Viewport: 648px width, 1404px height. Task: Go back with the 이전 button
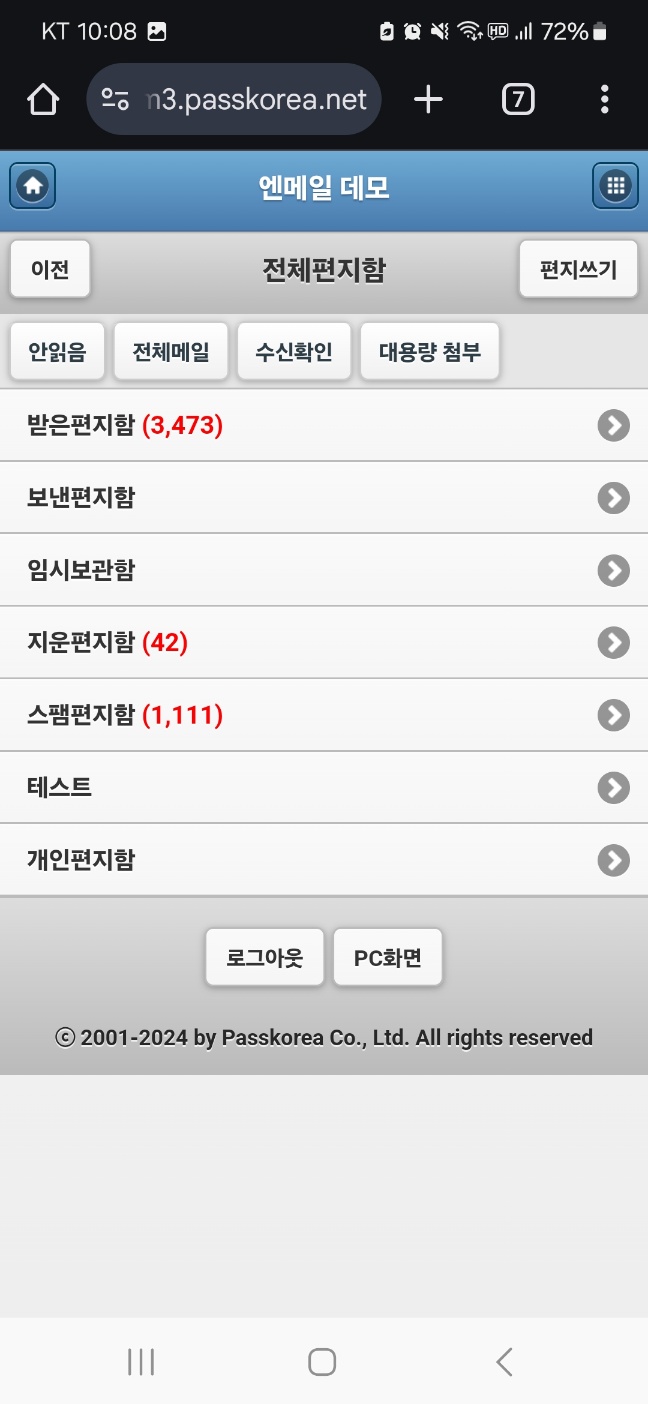pos(50,269)
